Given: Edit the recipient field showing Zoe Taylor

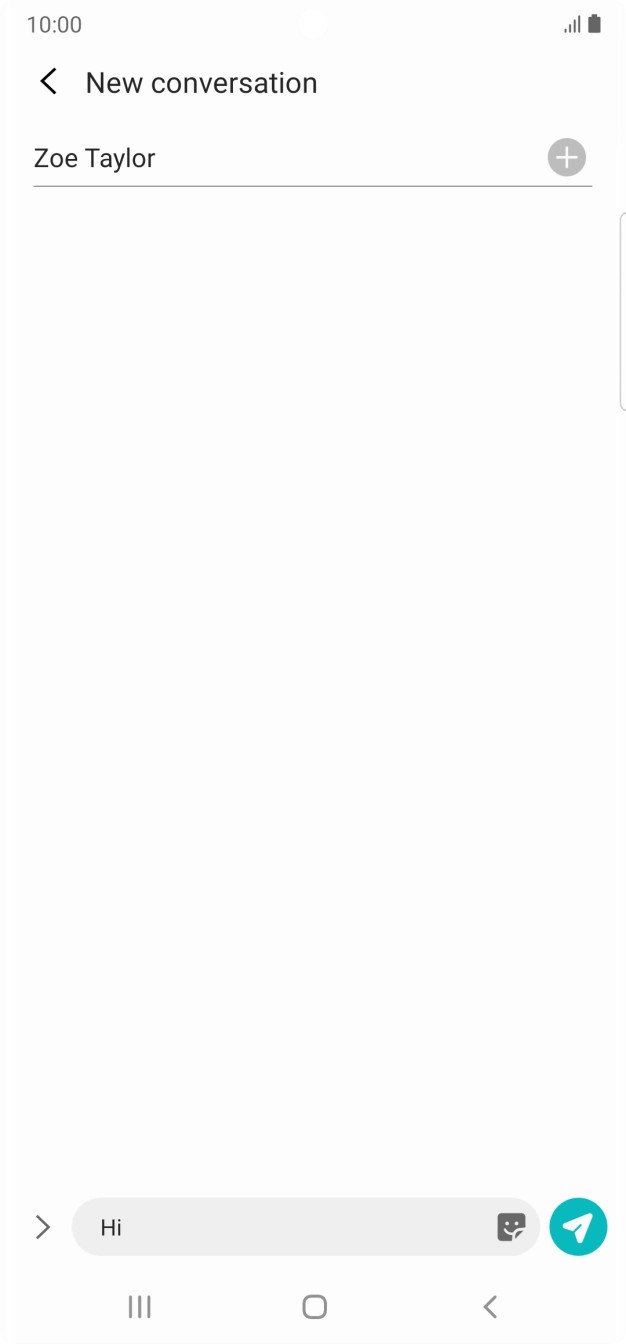Looking at the screenshot, I should tap(280, 158).
